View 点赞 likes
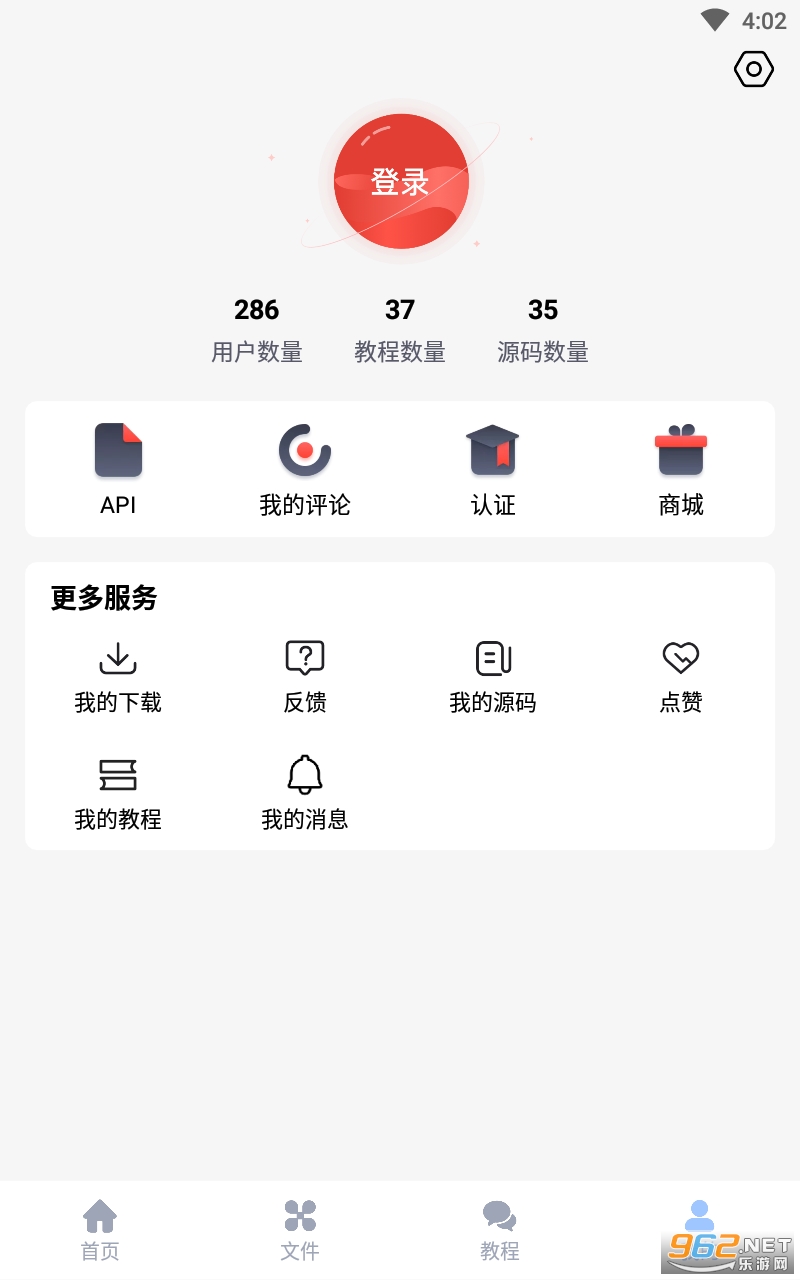The image size is (800, 1280). [681, 677]
